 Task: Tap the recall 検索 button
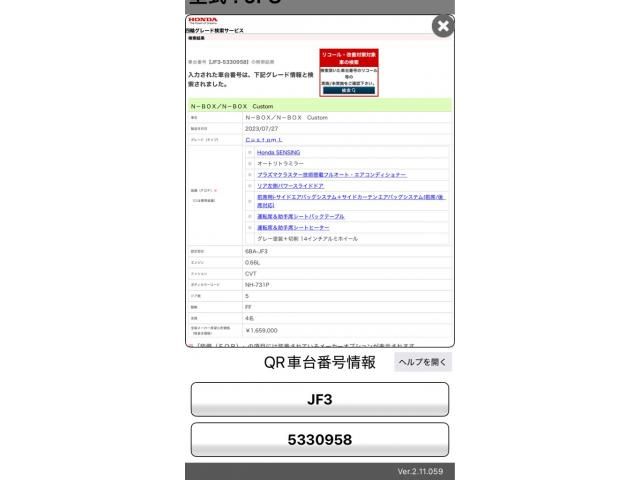click(348, 90)
